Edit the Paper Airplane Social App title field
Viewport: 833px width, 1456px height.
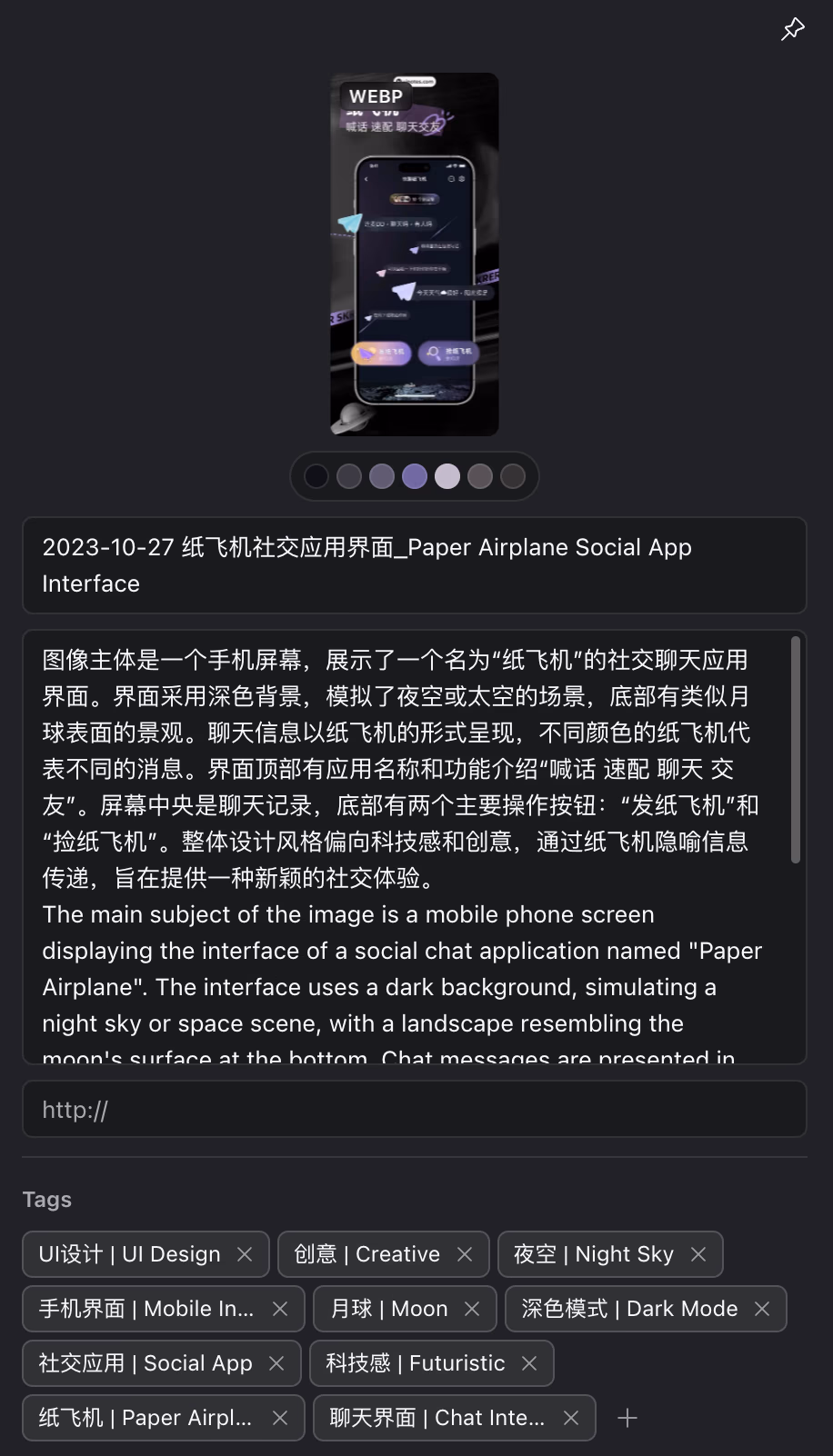[x=415, y=565]
